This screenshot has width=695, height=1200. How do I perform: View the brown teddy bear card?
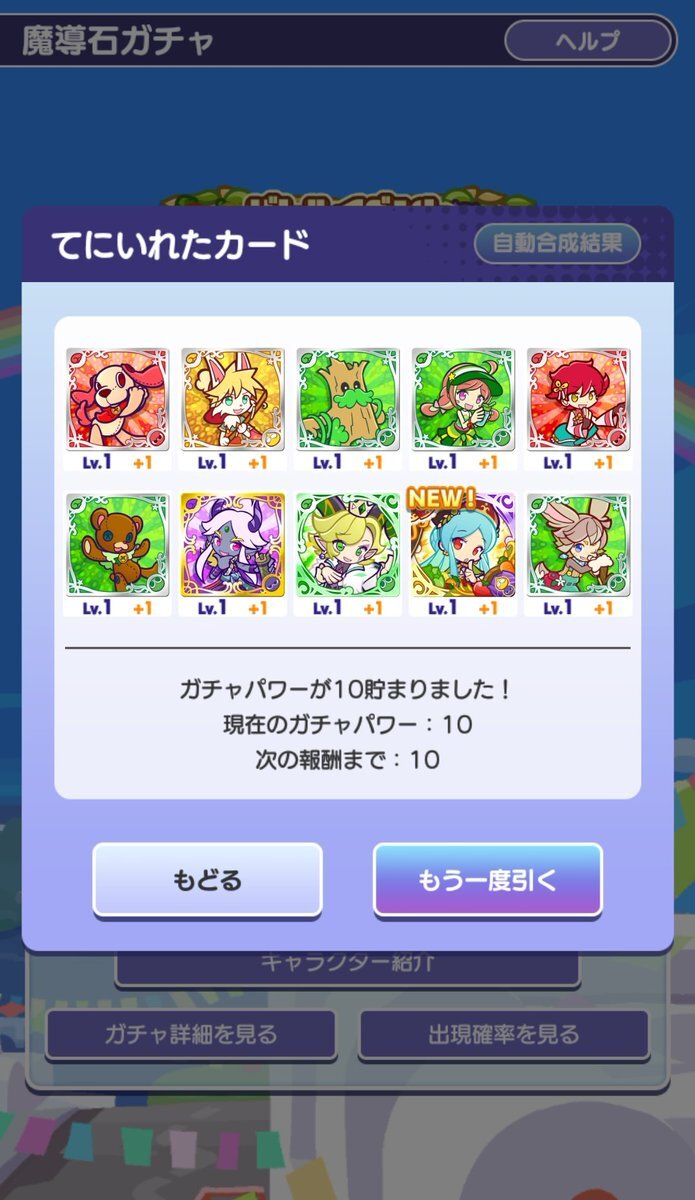point(118,544)
